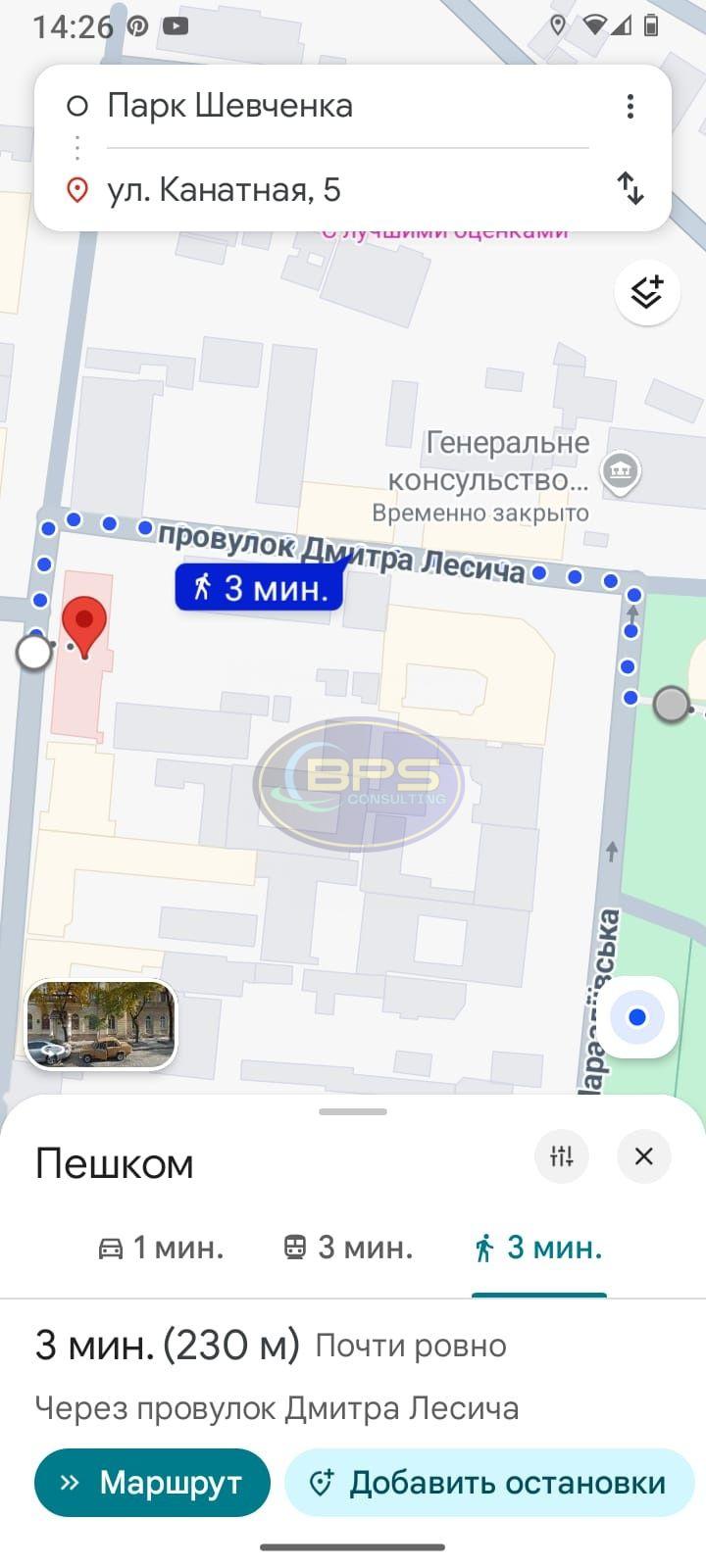Swap start and destination points

point(630,188)
